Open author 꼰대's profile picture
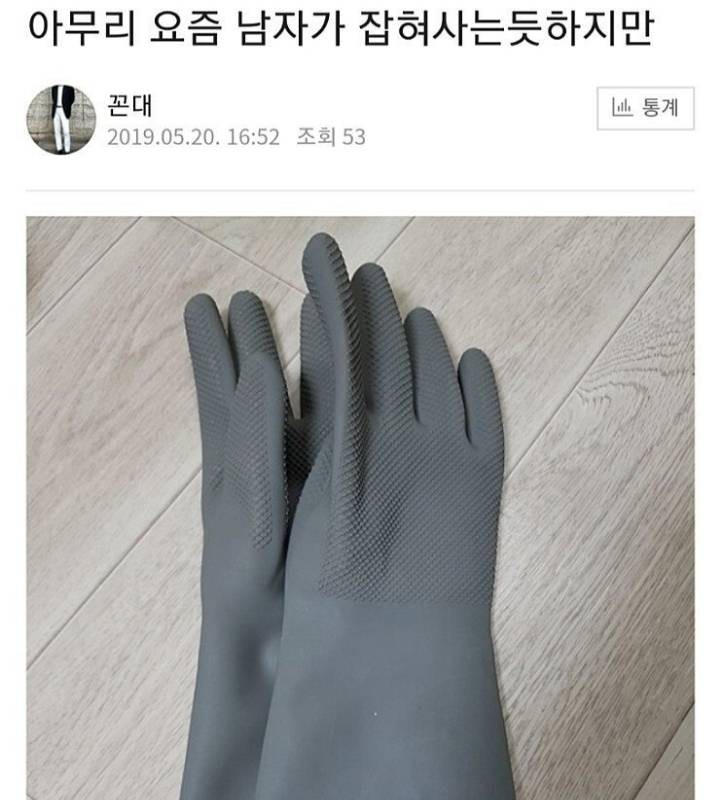 [x=60, y=120]
